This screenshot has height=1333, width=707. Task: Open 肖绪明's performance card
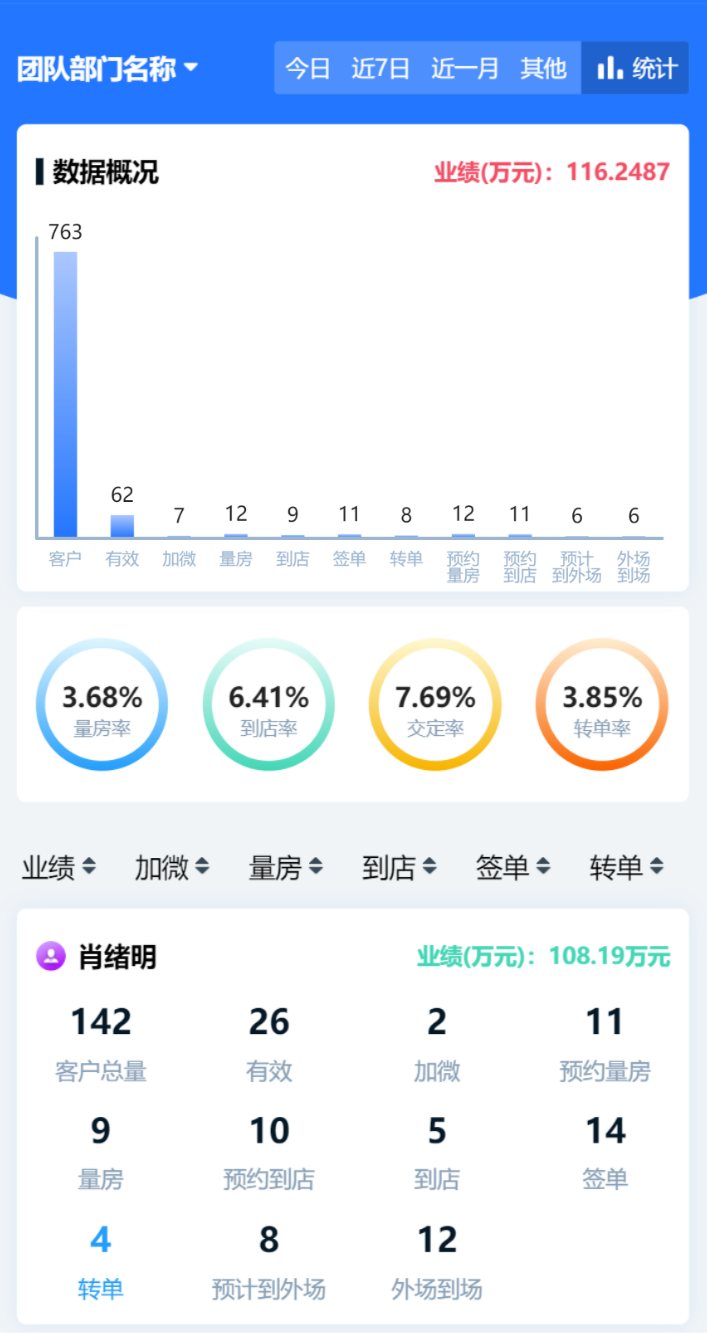pos(353,1116)
